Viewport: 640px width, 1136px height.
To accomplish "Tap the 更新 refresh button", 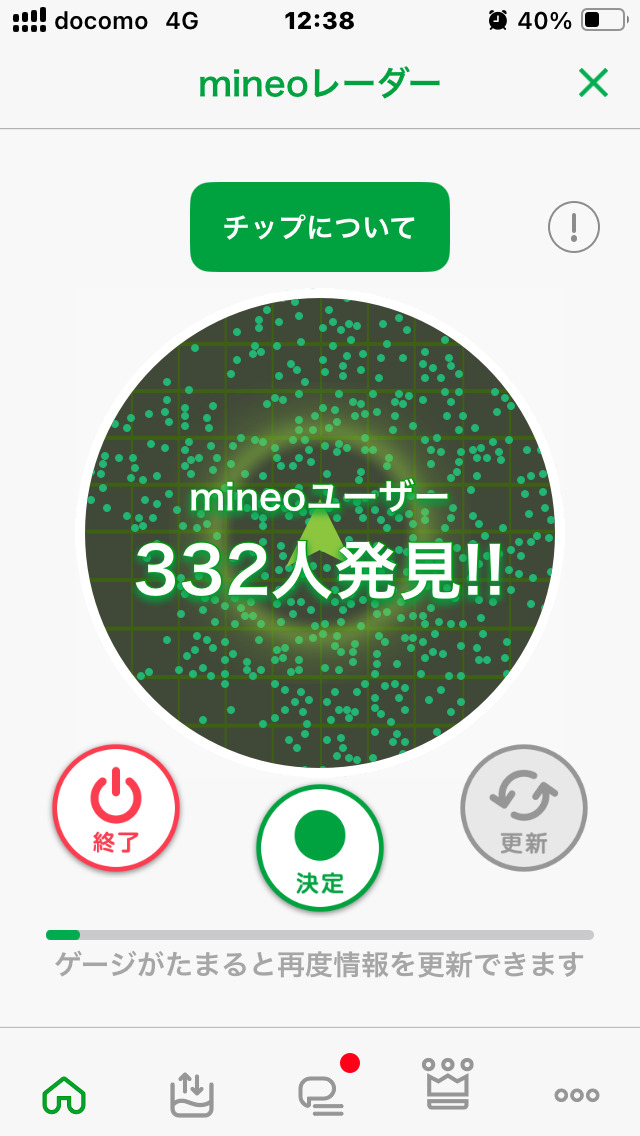I will click(524, 808).
